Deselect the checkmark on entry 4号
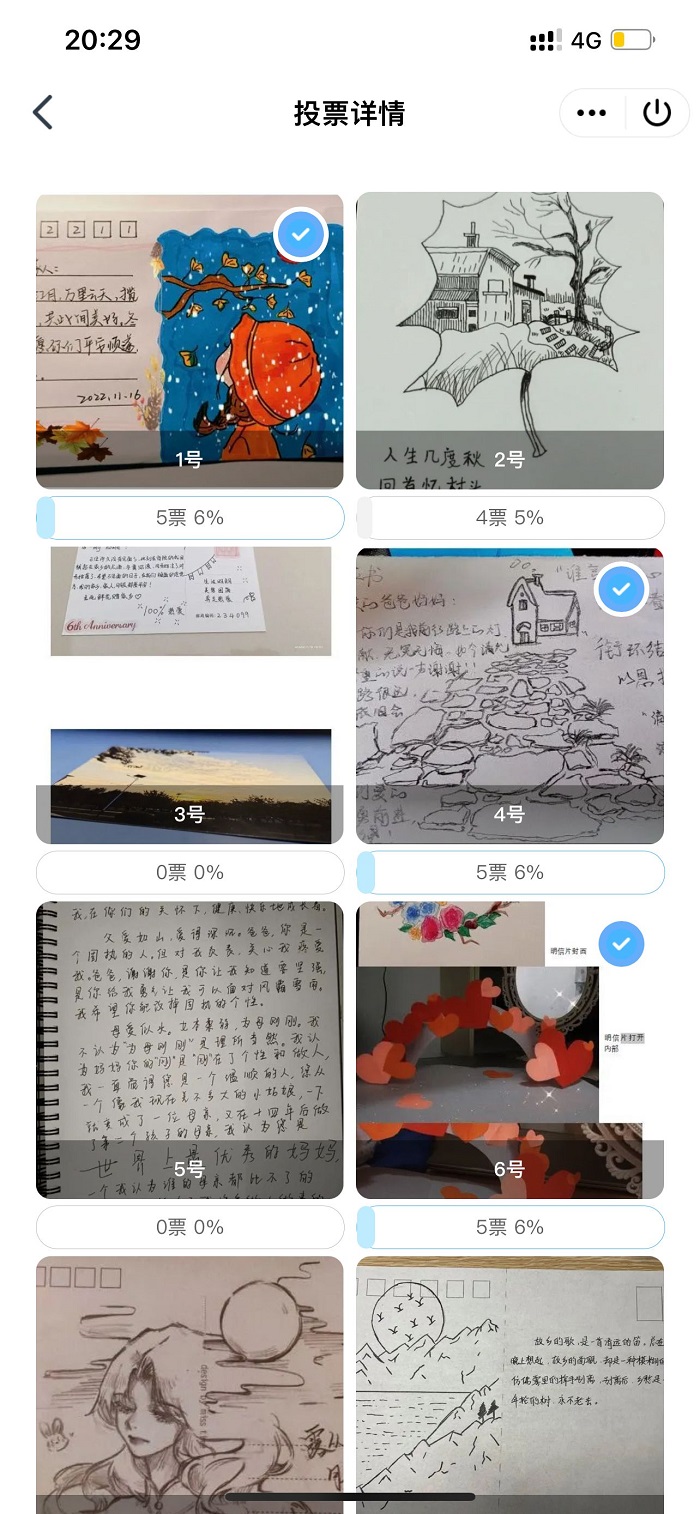Viewport: 700px width, 1514px height. pyautogui.click(x=621, y=590)
